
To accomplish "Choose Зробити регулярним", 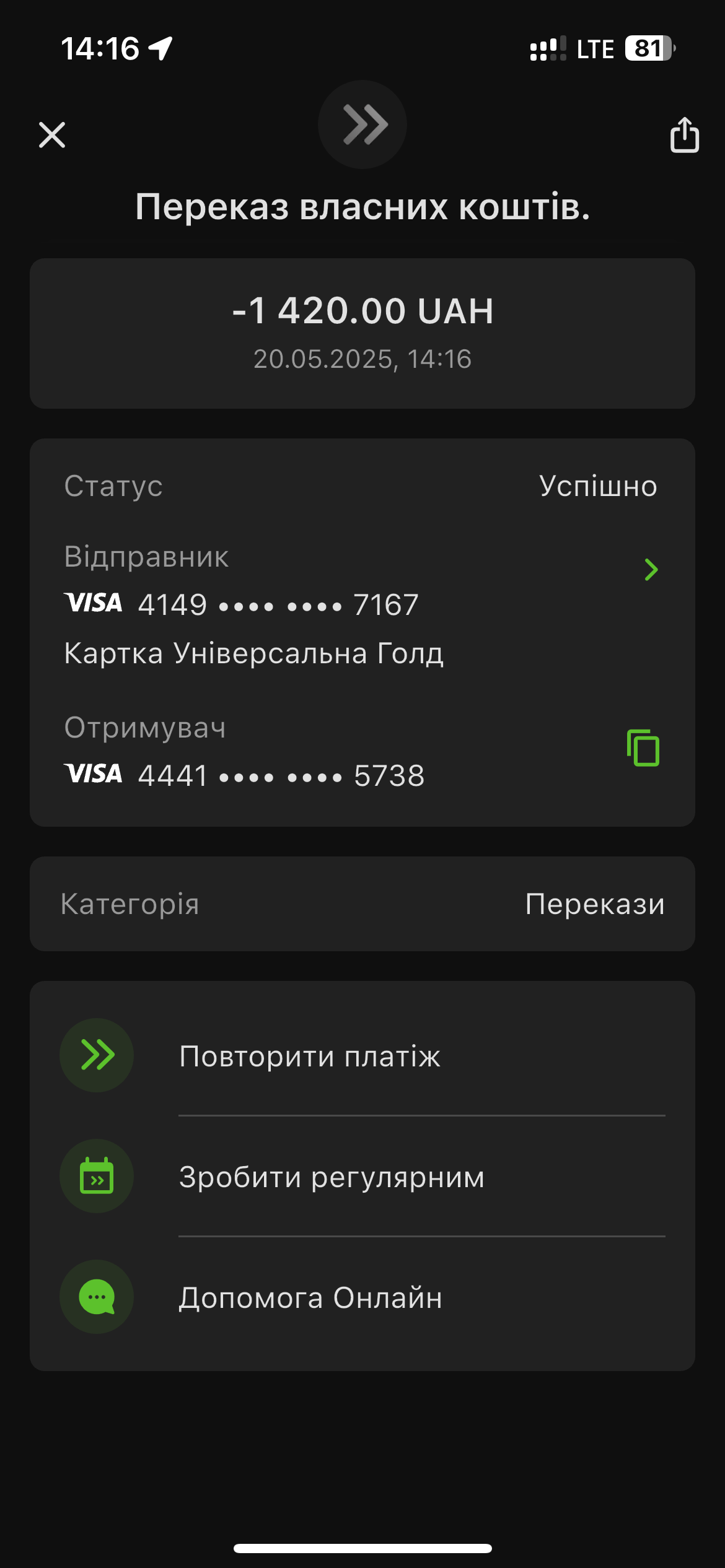I will click(362, 1176).
